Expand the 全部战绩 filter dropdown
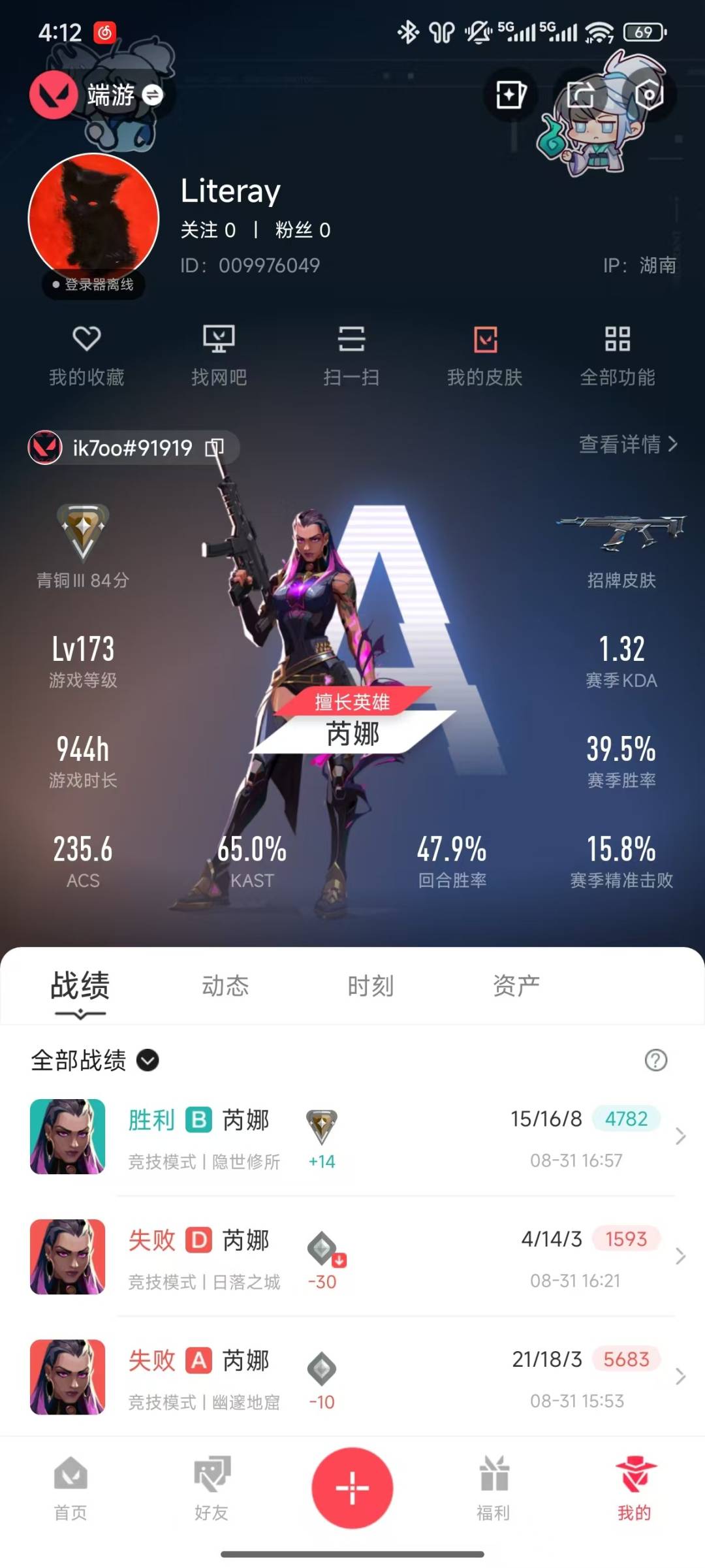The width and height of the screenshot is (705, 1568). [148, 1060]
